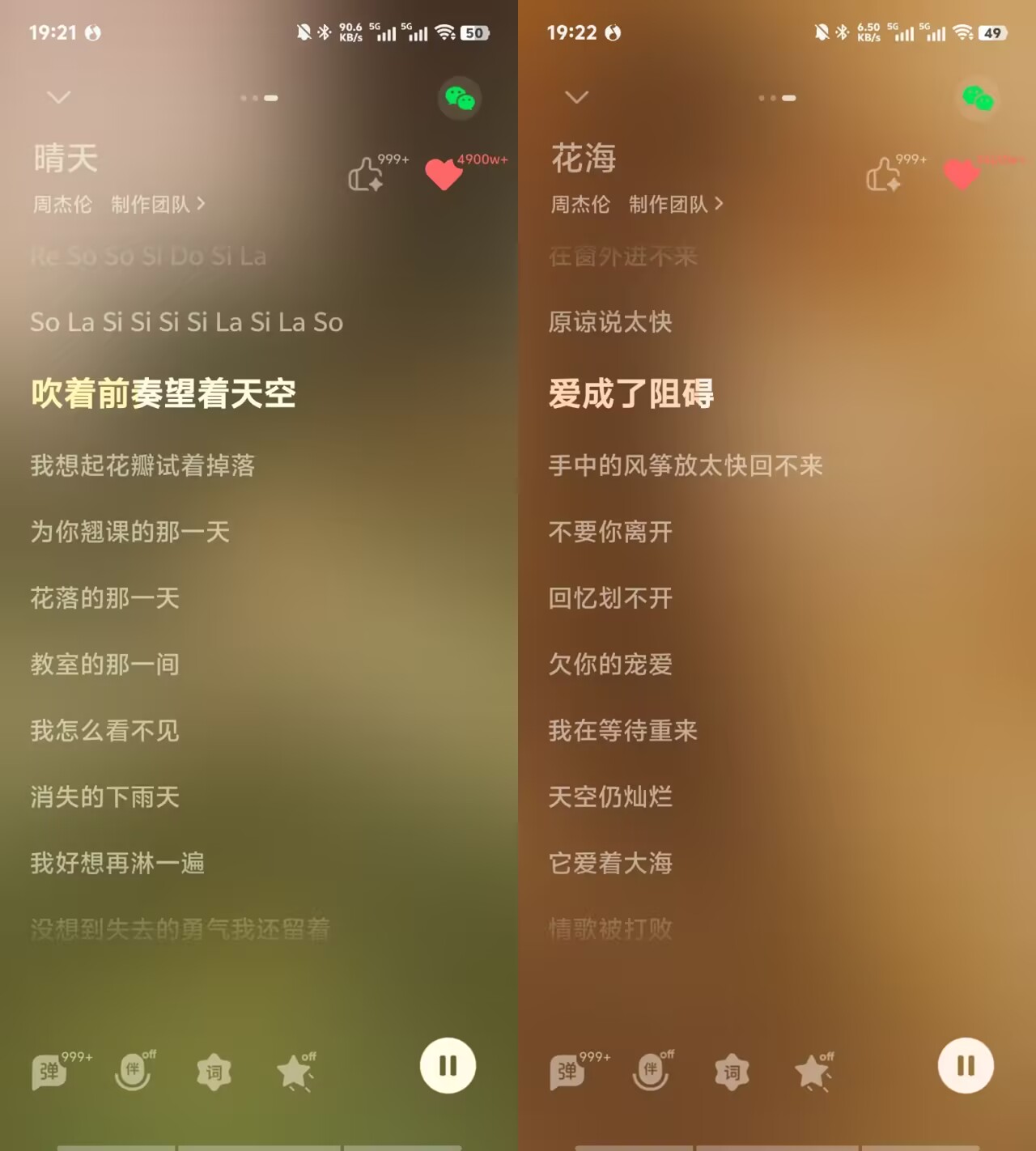Give a thumbs-up to 晴天
This screenshot has height=1151, width=1036.
click(366, 173)
